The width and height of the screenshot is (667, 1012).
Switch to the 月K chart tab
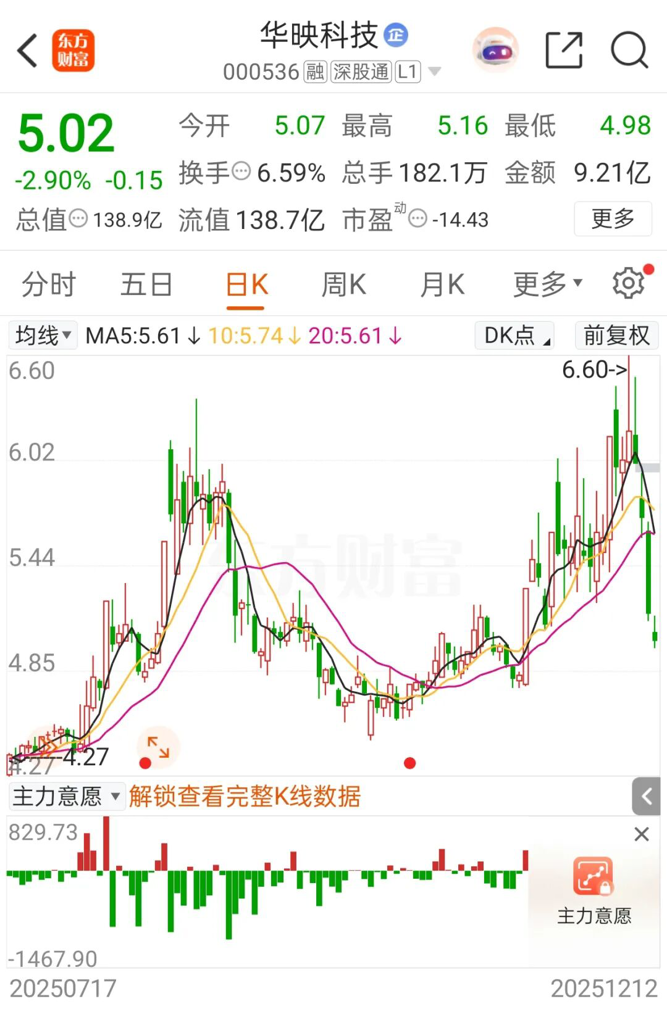click(442, 285)
